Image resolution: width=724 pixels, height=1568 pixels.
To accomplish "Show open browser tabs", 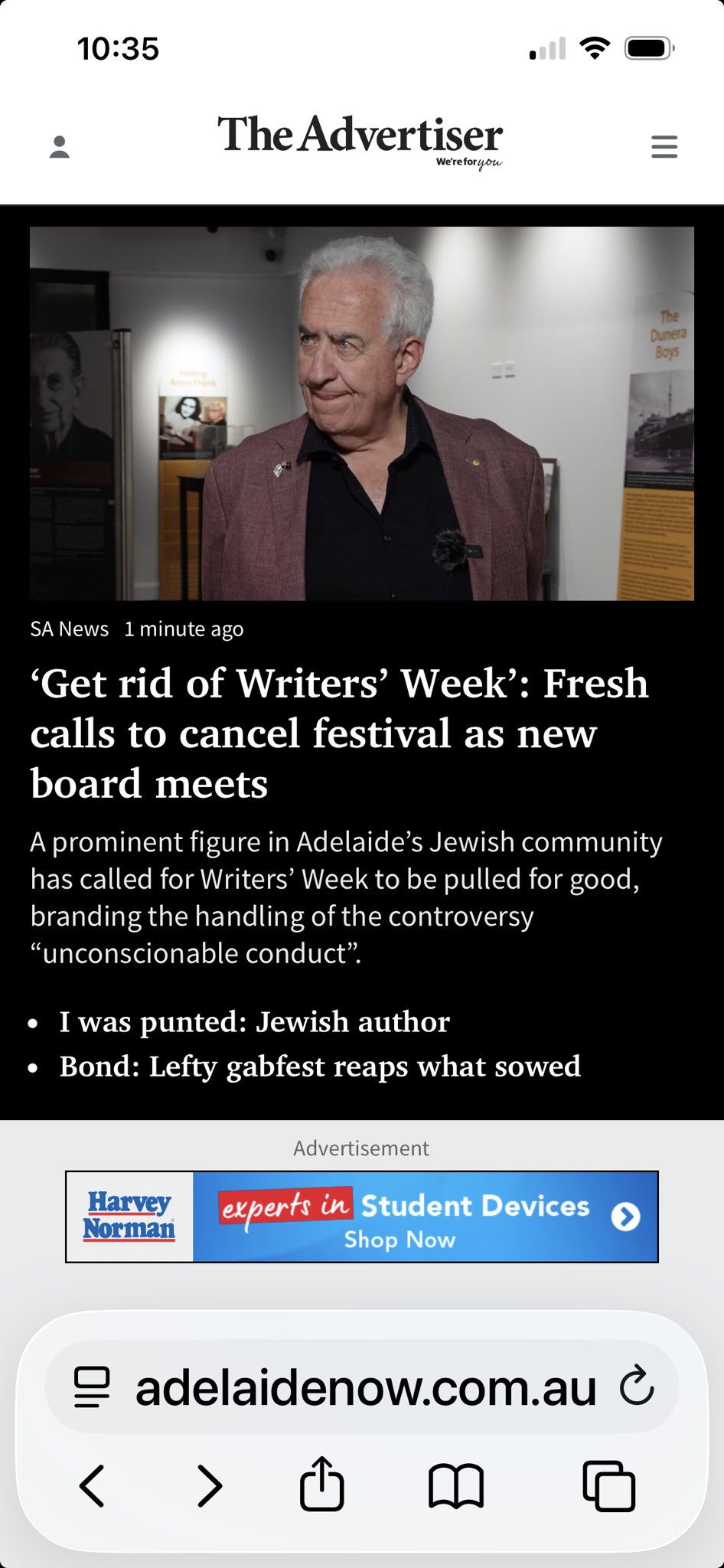I will coord(608,1486).
